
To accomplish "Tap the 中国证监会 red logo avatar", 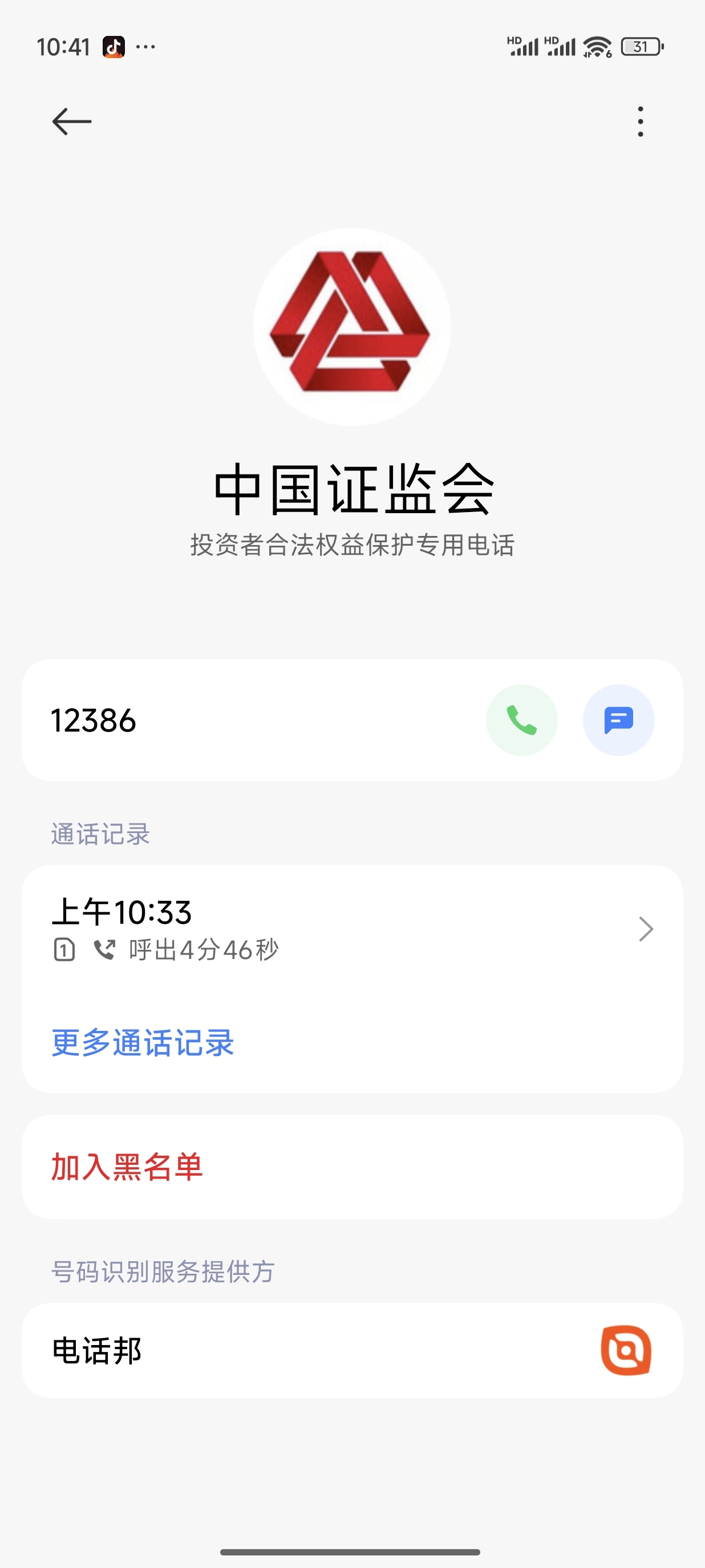I will 352,327.
